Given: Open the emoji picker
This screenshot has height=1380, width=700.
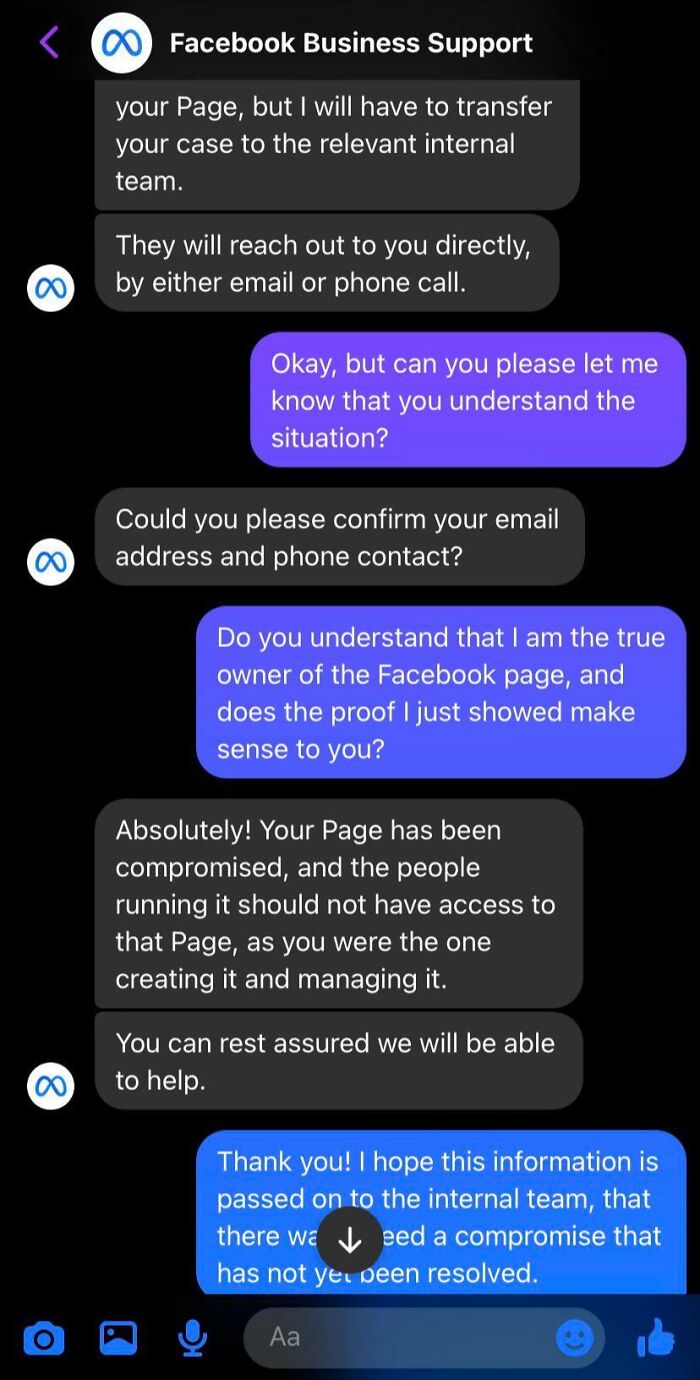Looking at the screenshot, I should click(x=574, y=1338).
